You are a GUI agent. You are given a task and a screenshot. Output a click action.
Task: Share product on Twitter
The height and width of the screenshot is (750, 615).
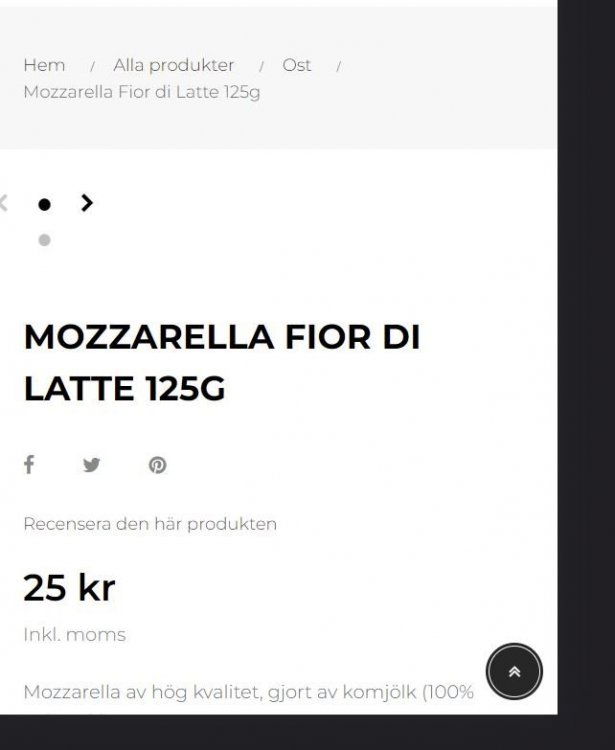(x=92, y=465)
